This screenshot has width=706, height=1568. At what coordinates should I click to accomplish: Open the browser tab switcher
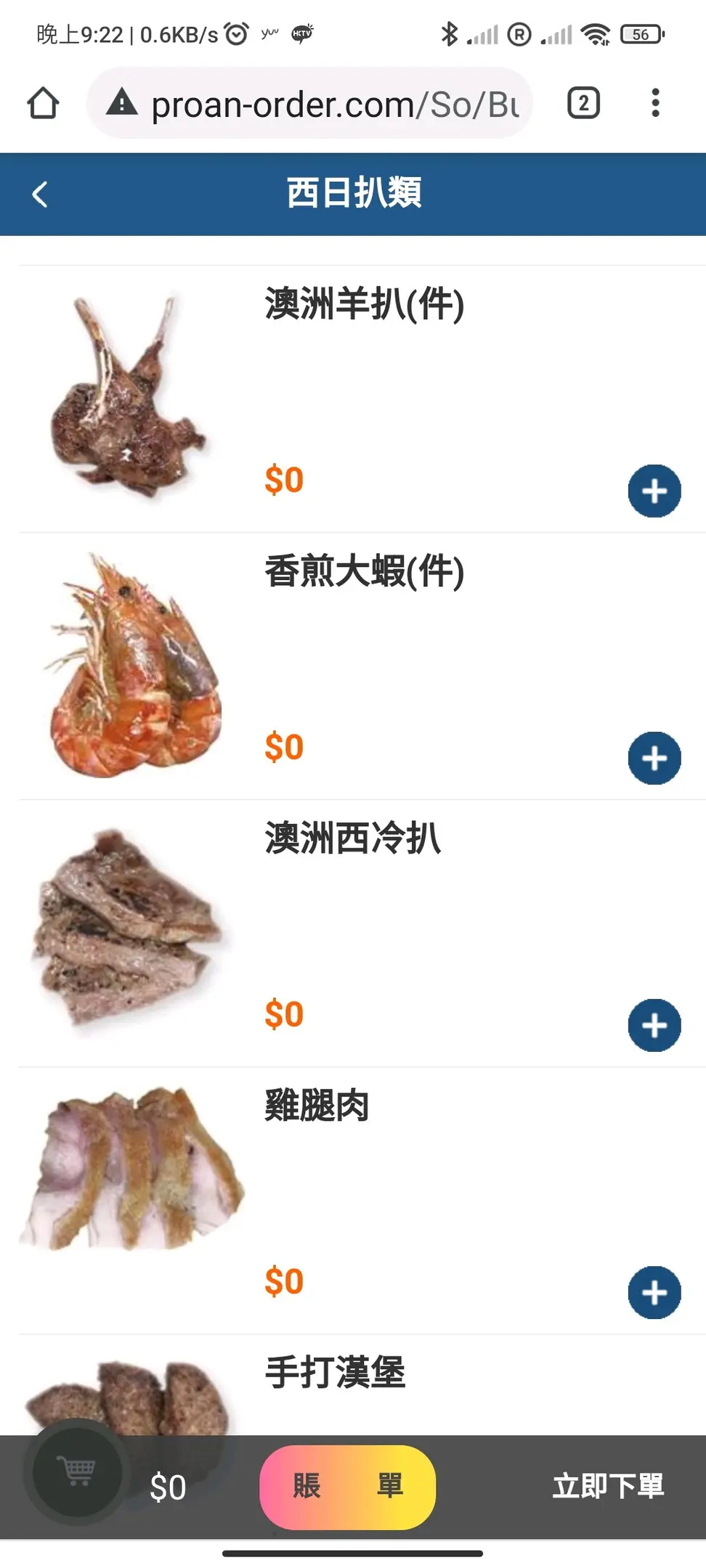click(x=583, y=103)
